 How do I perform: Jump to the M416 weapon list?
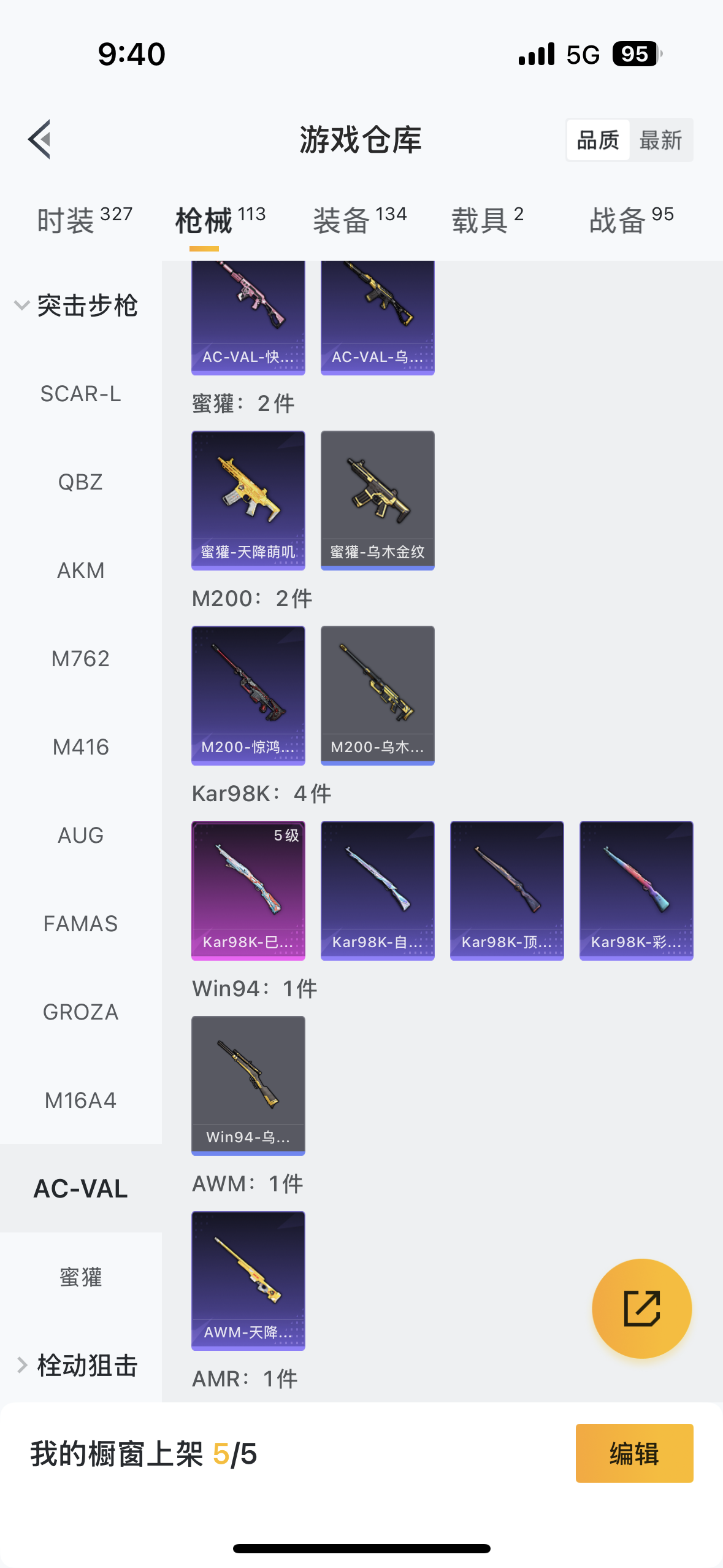click(x=80, y=747)
